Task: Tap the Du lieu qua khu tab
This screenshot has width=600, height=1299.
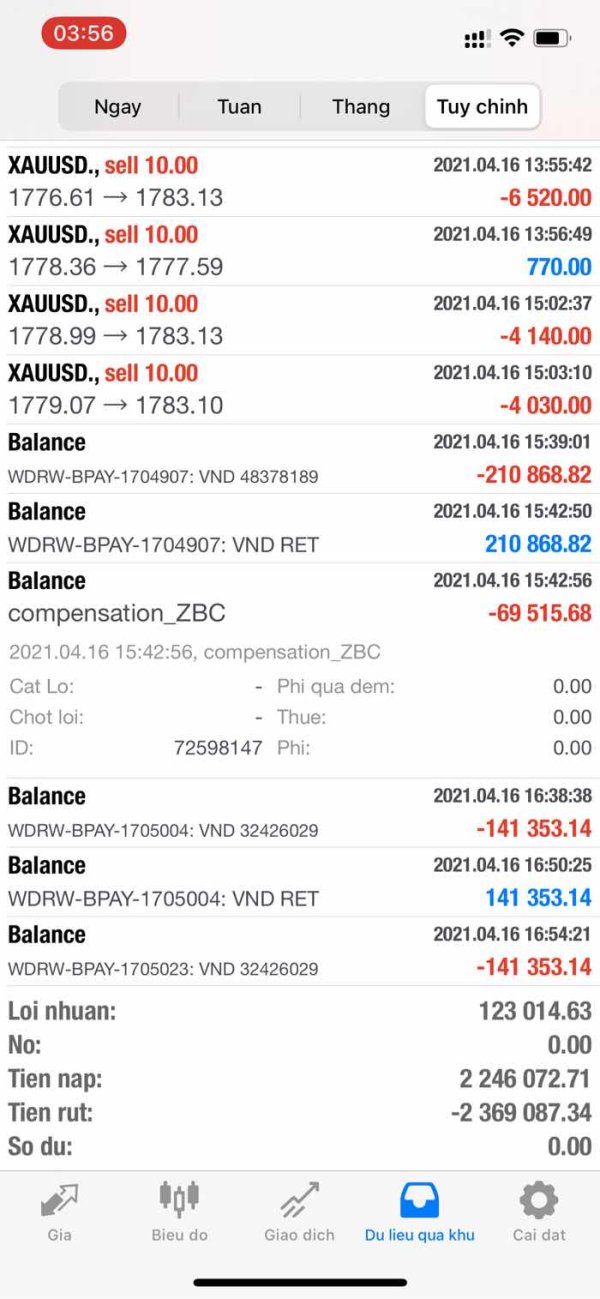Action: (x=419, y=1211)
